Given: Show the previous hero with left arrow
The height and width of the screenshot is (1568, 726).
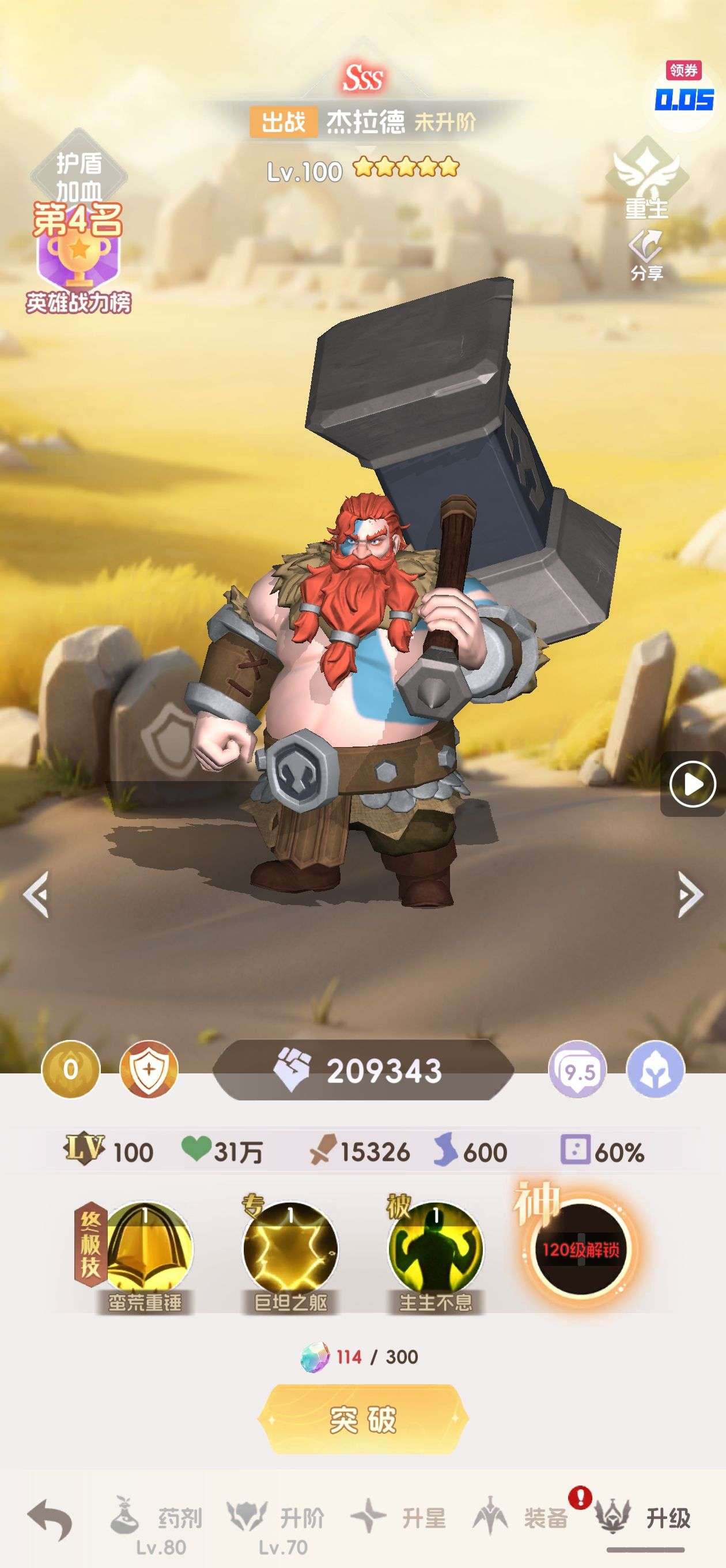Looking at the screenshot, I should coord(36,894).
